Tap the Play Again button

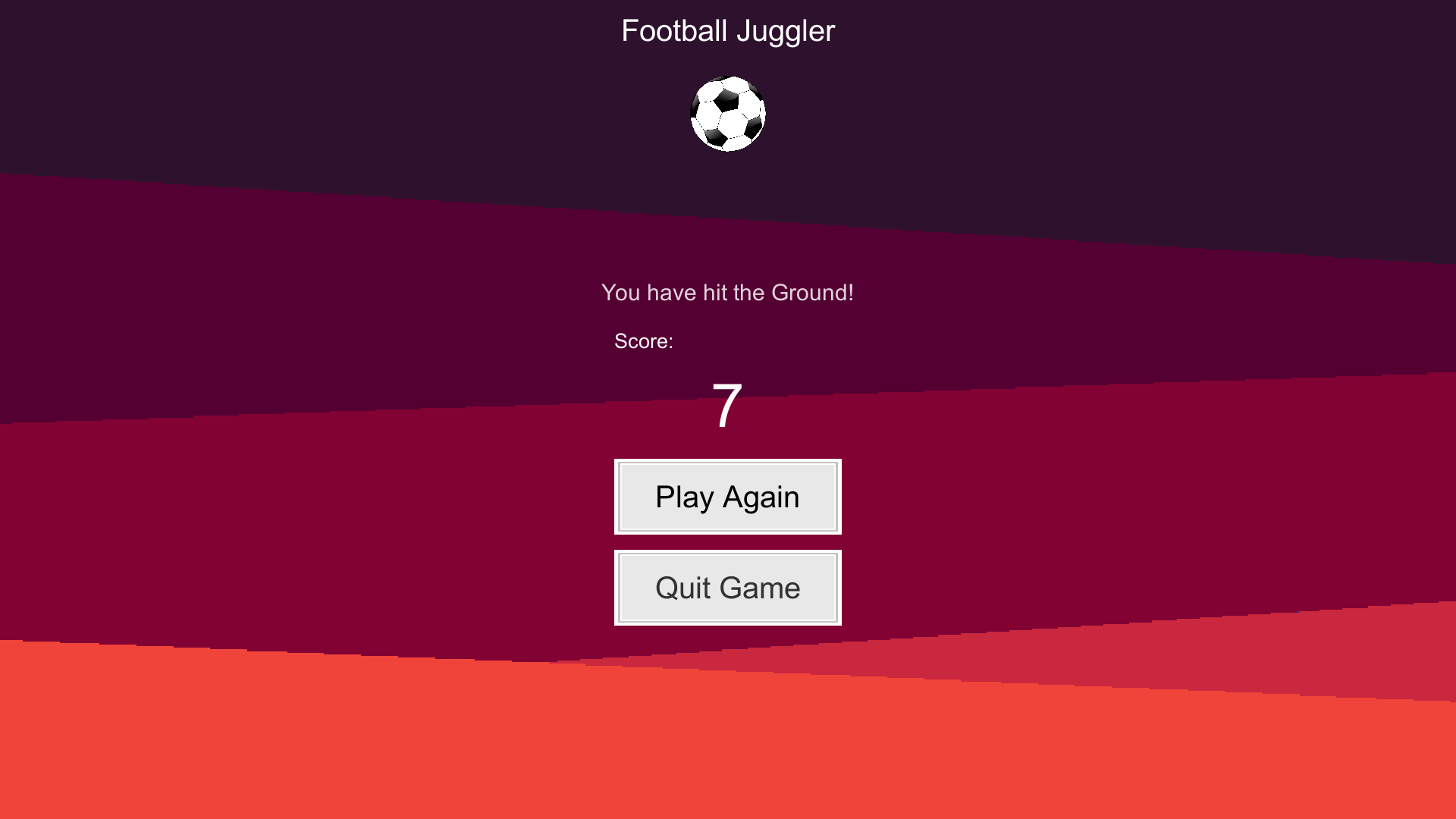[x=727, y=497]
